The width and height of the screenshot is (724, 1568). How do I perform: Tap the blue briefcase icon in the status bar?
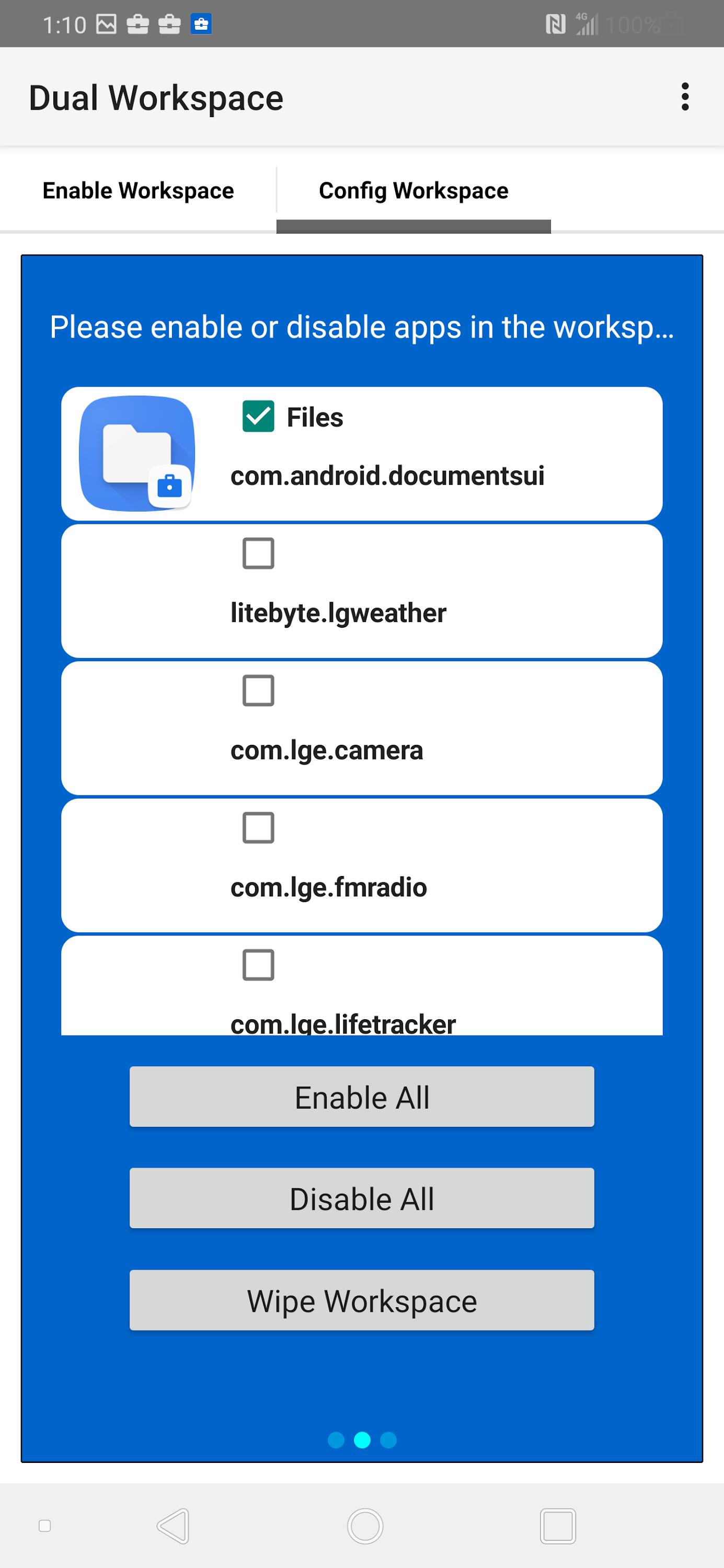201,25
